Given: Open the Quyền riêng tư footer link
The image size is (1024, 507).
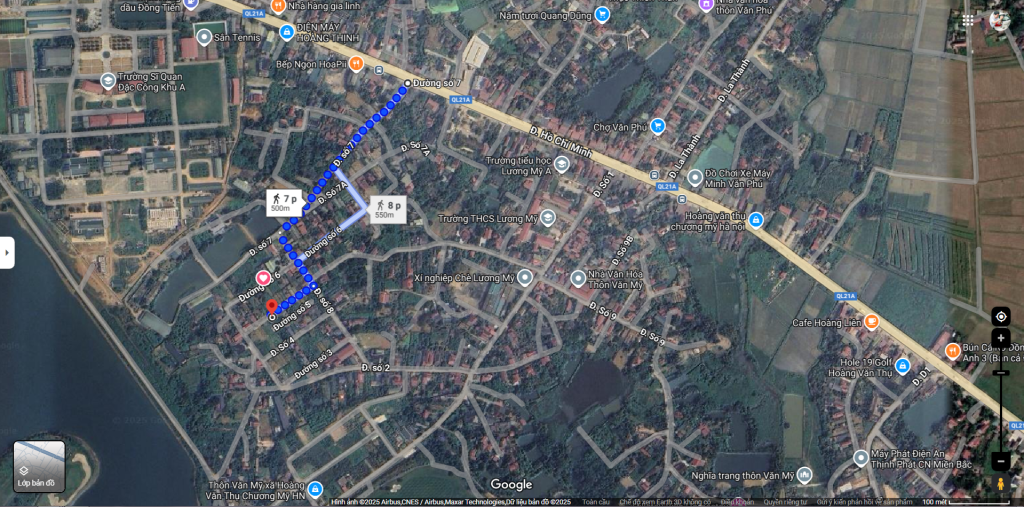Looking at the screenshot, I should click(x=783, y=502).
